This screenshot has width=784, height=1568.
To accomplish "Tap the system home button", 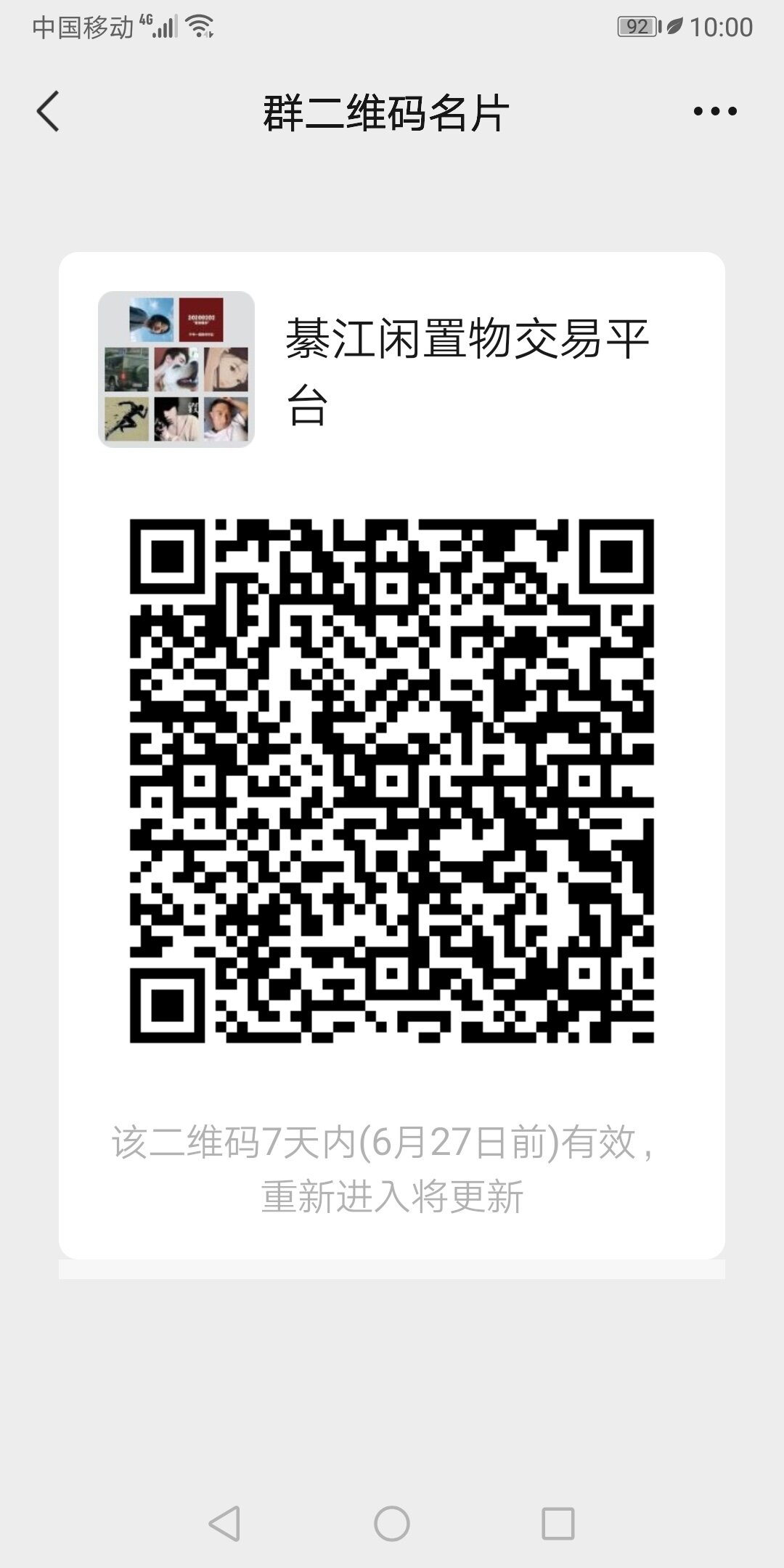I will [392, 1523].
